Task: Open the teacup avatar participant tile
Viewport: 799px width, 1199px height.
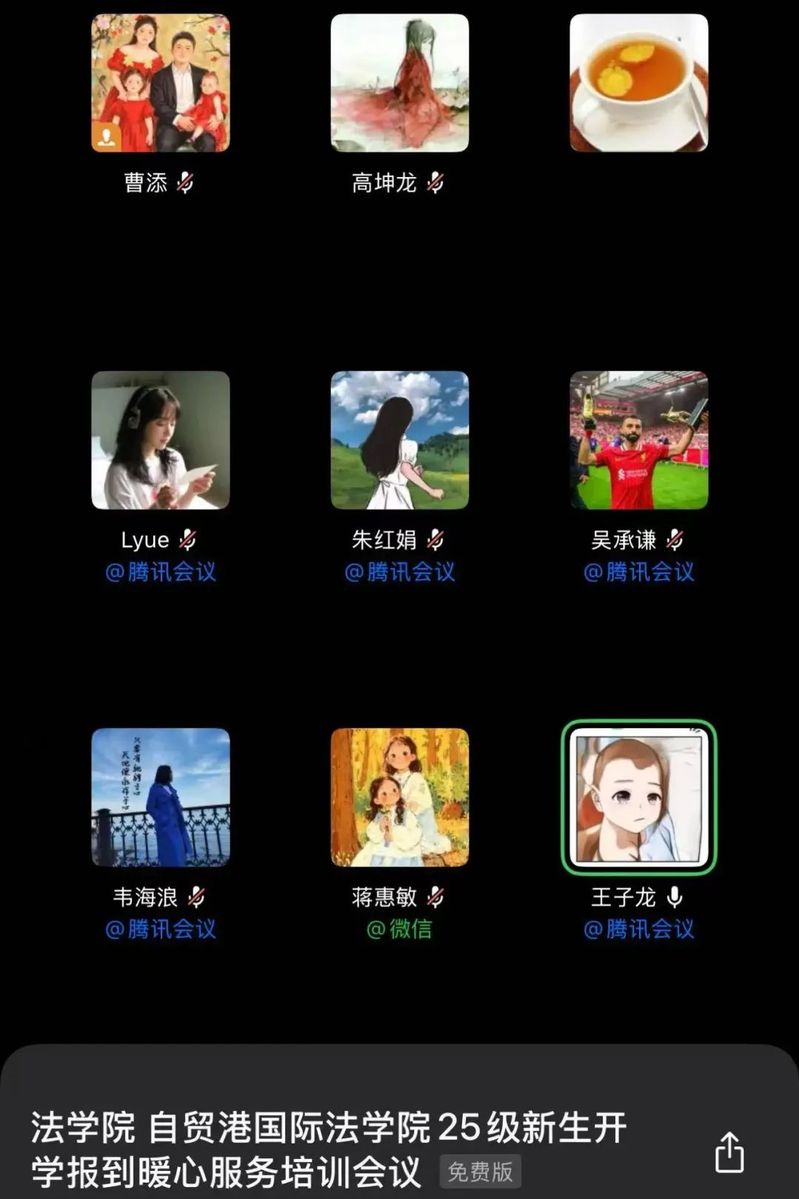Action: (639, 83)
